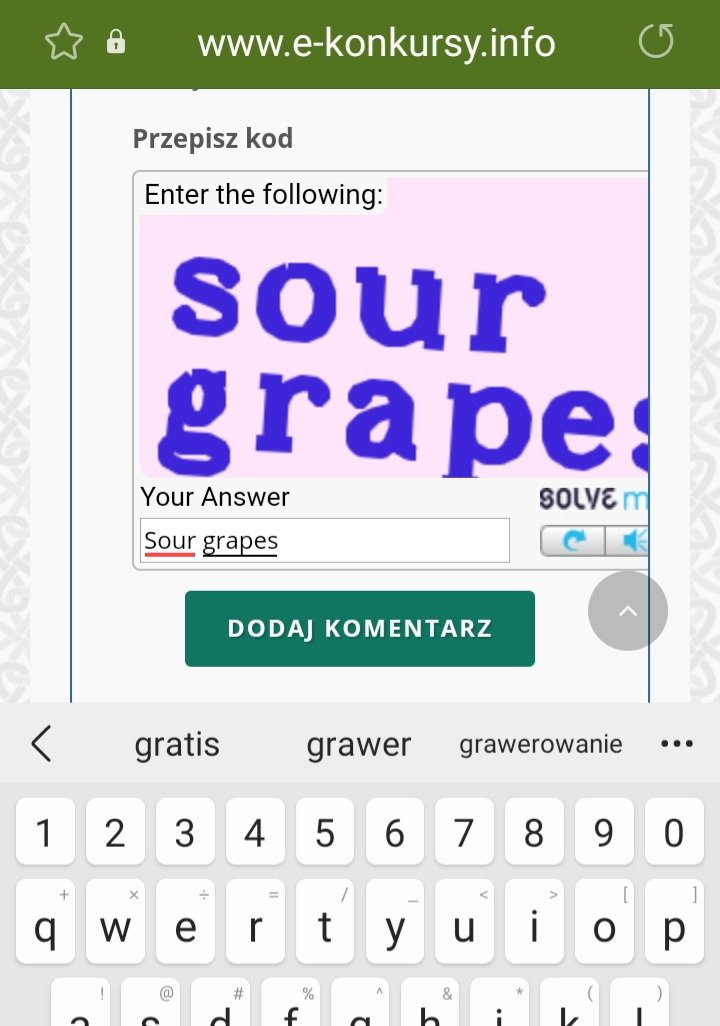The height and width of the screenshot is (1026, 720).
Task: Tap the e-konkursy.info address bar
Action: (x=376, y=43)
